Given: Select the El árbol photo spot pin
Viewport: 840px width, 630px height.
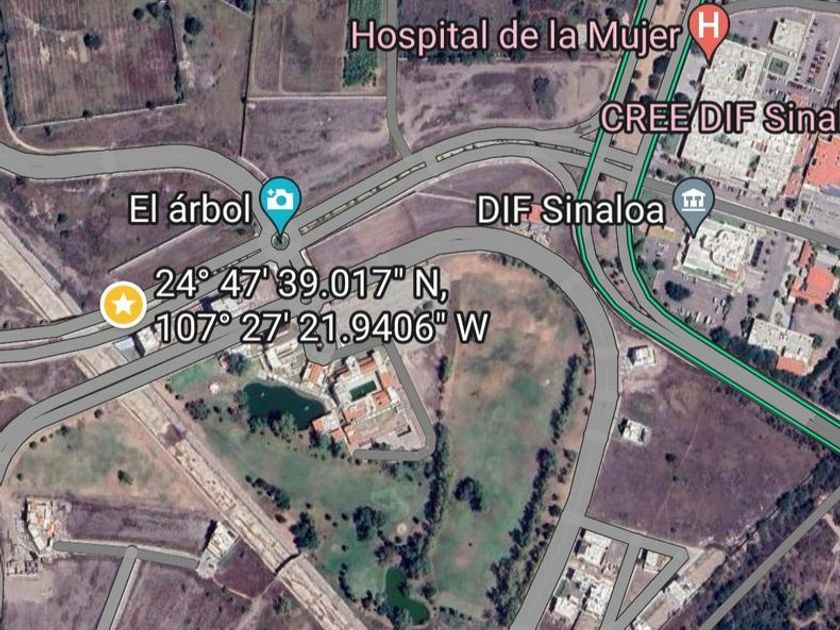Looking at the screenshot, I should coord(279,196).
